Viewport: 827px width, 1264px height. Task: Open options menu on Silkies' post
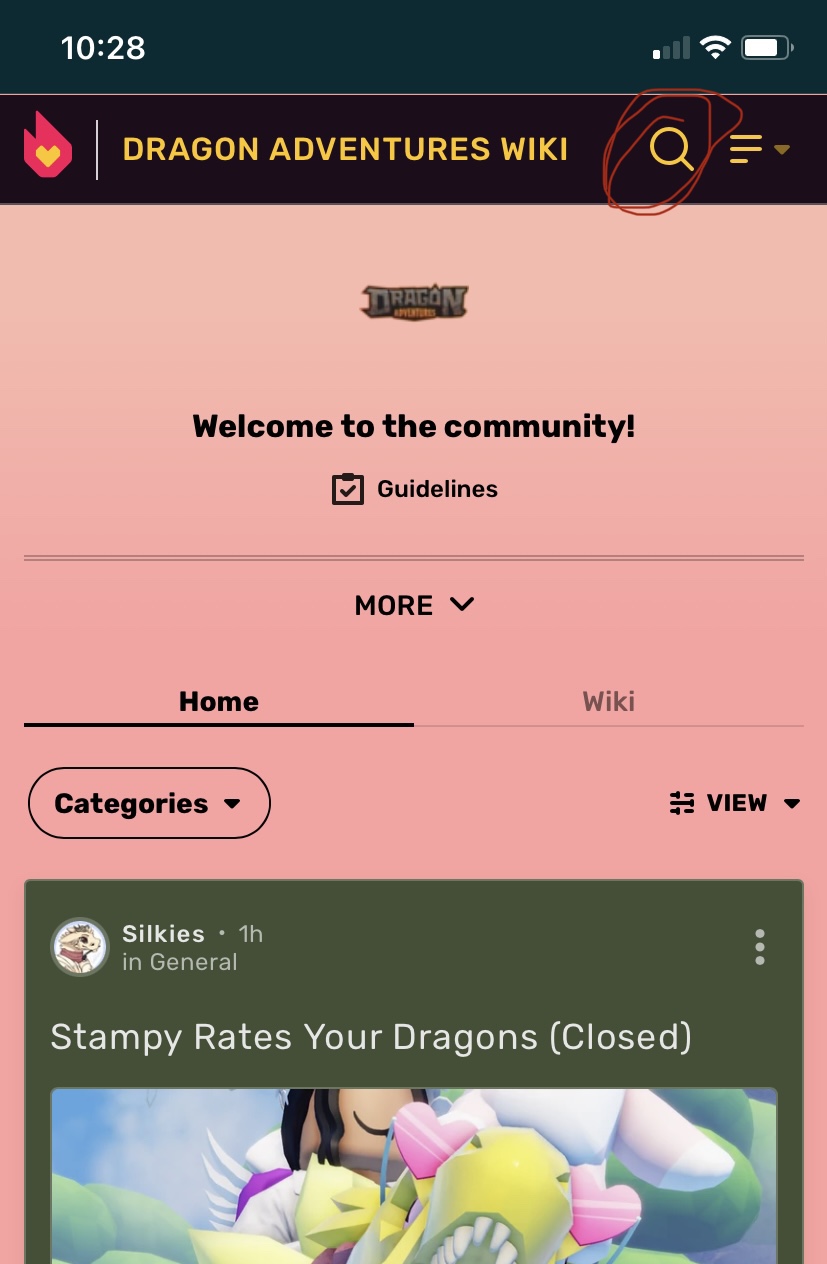760,947
